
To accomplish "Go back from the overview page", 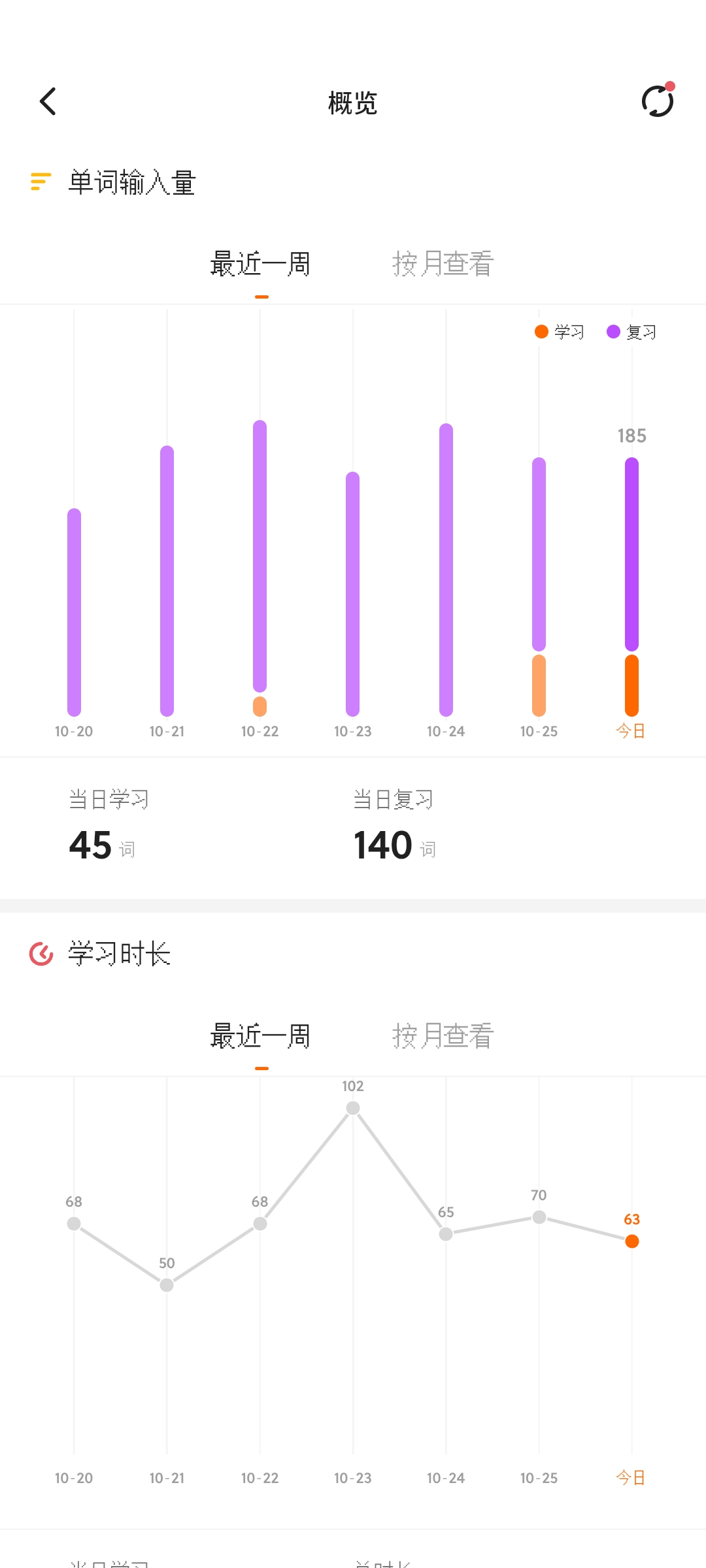I will coord(48,102).
